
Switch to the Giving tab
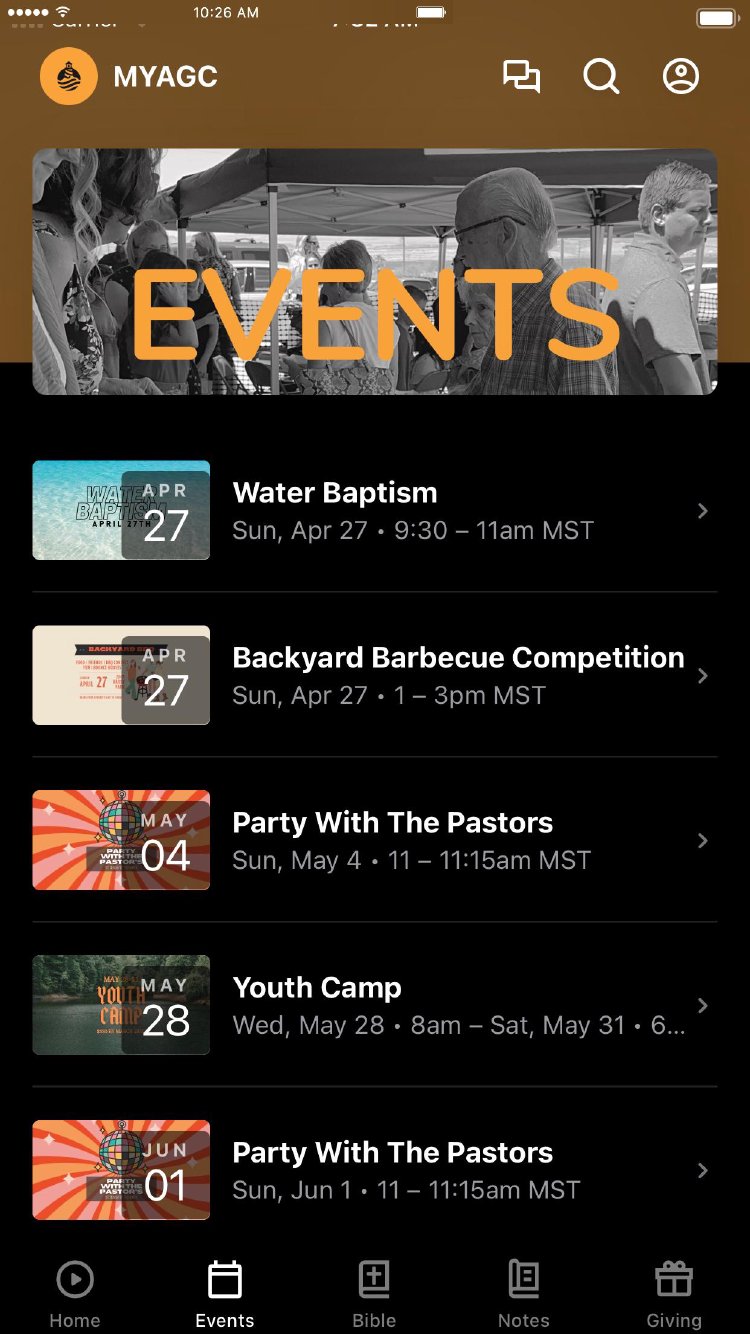click(x=674, y=1294)
